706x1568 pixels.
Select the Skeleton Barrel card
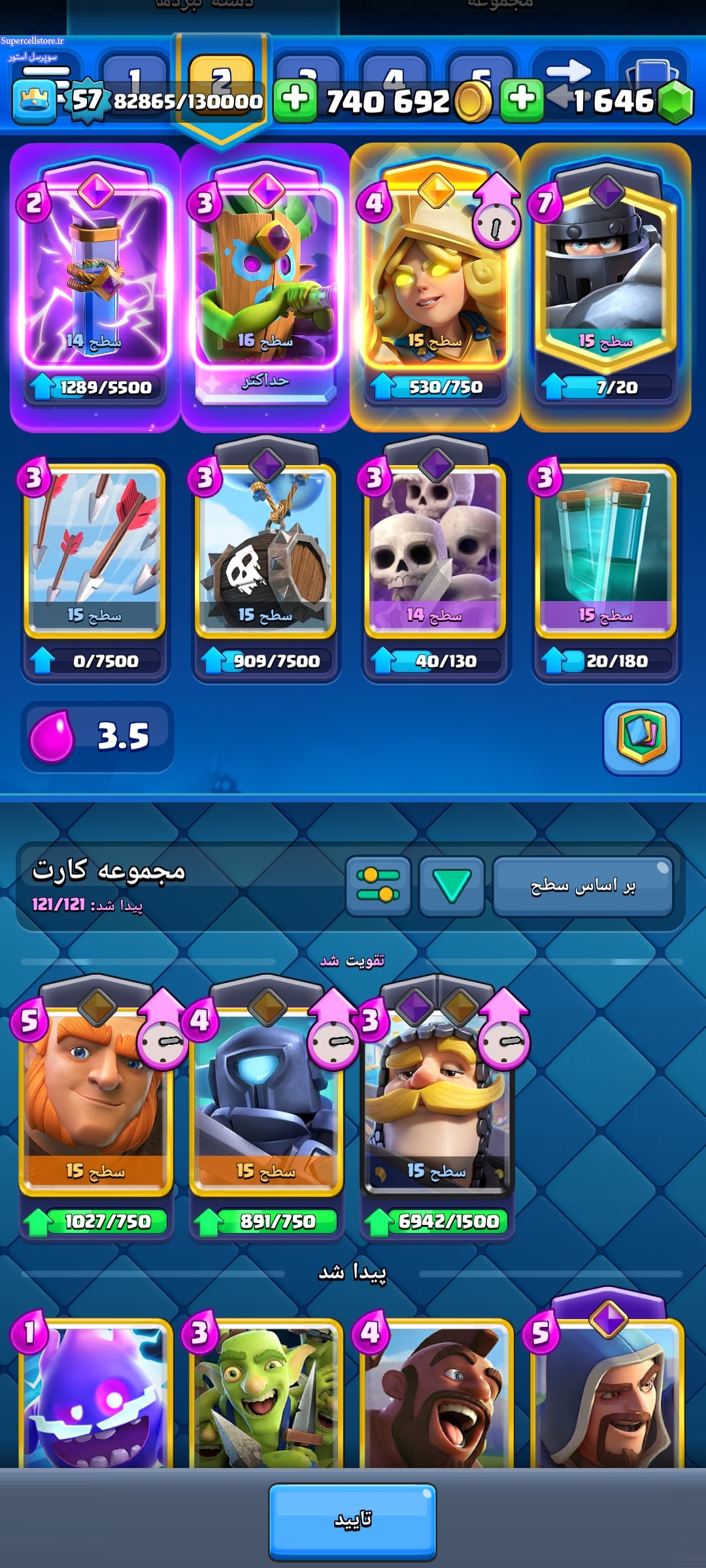pyautogui.click(x=265, y=549)
